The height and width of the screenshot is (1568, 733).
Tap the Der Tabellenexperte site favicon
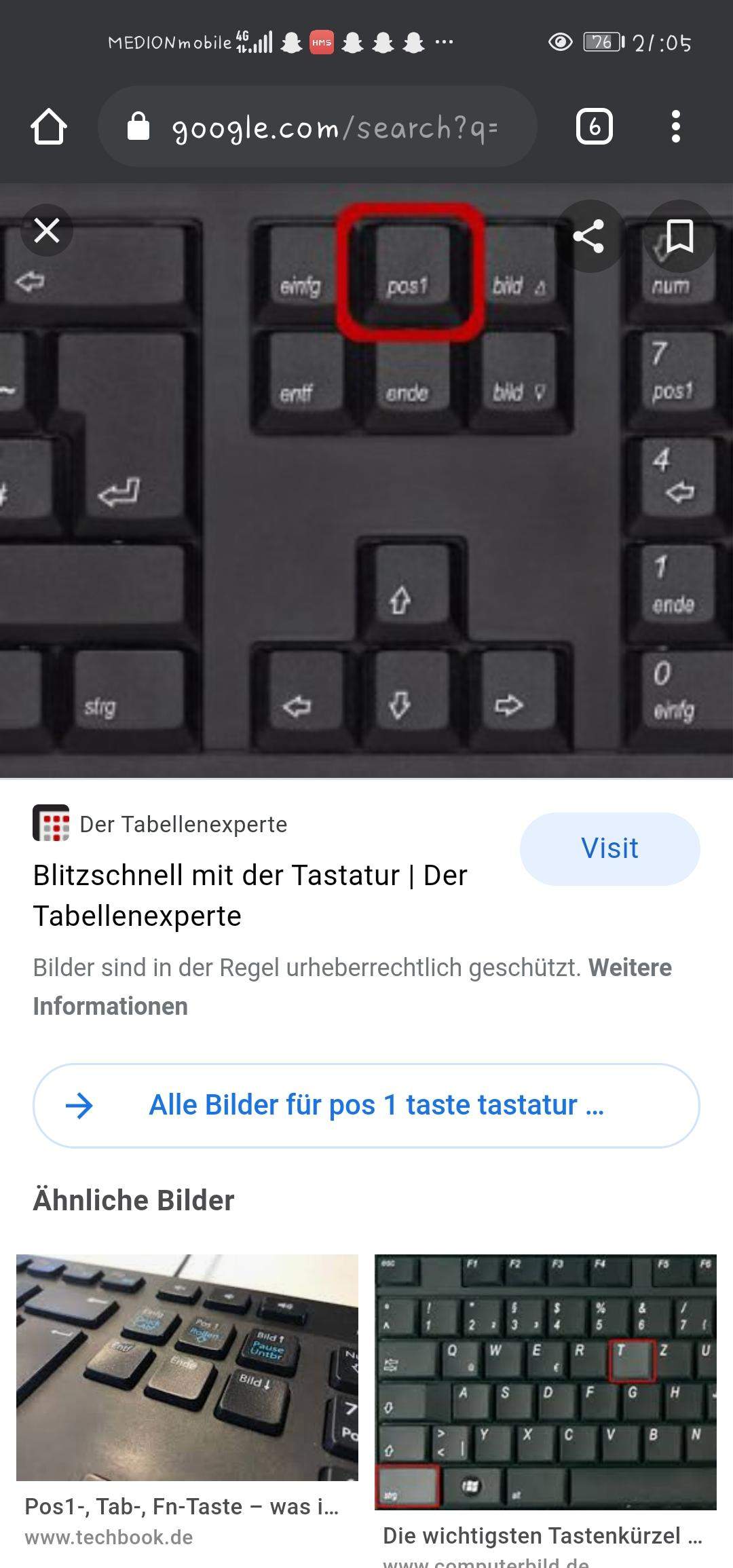[52, 825]
